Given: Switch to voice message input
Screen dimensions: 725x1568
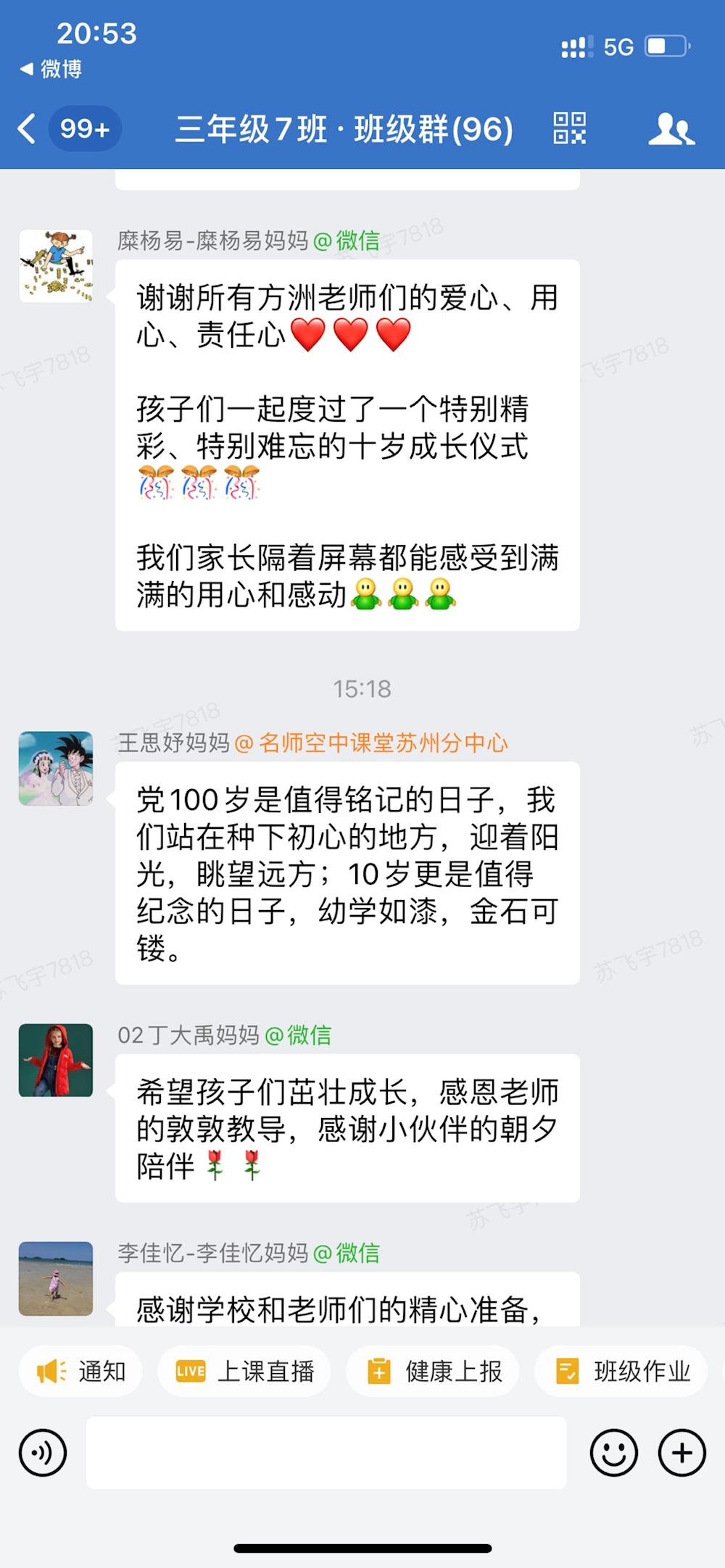Looking at the screenshot, I should point(43,1453).
